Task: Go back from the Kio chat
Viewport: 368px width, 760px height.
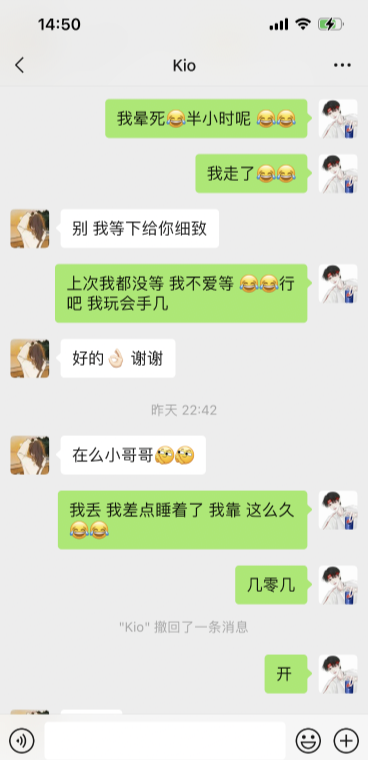Action: pyautogui.click(x=19, y=65)
